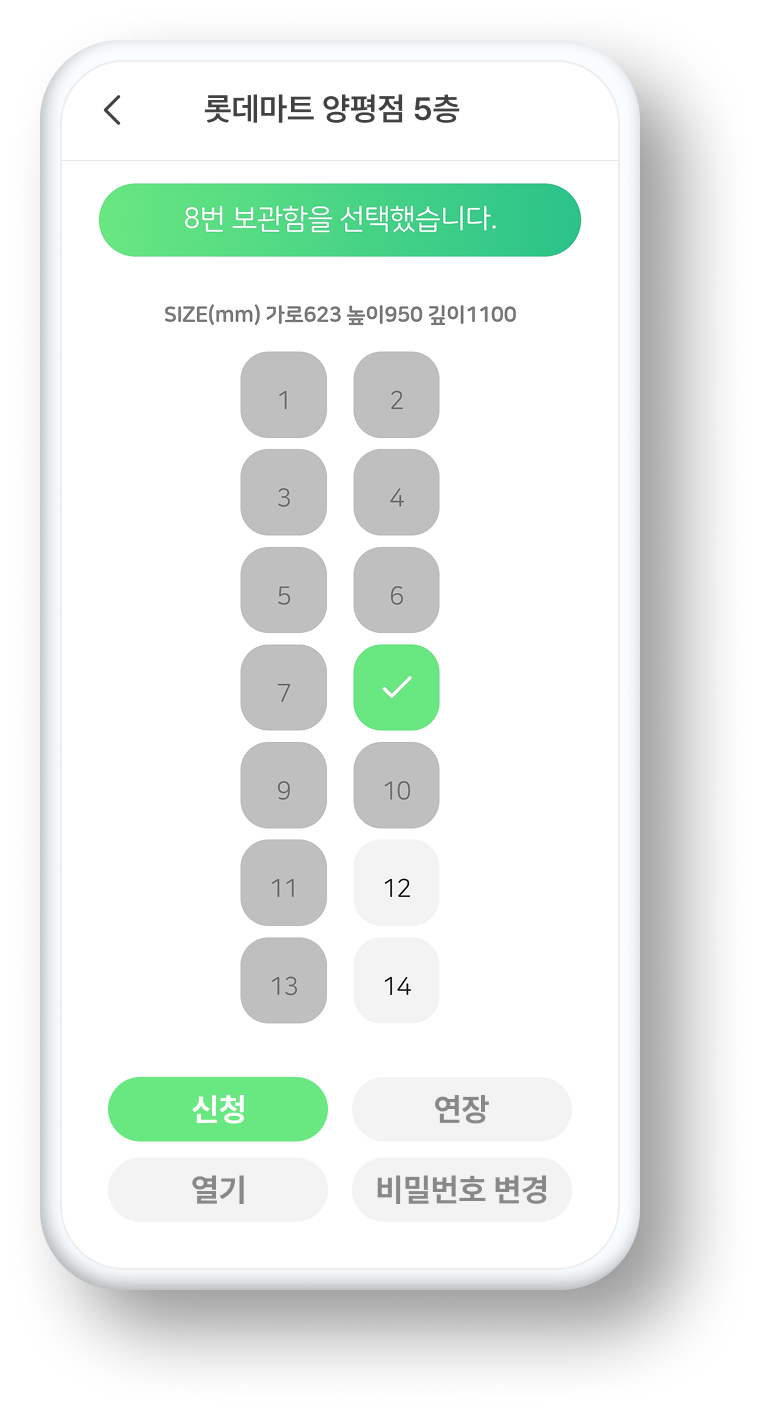Image resolution: width=760 pixels, height=1410 pixels.
Task: Choose locker number 14
Action: pos(397,981)
